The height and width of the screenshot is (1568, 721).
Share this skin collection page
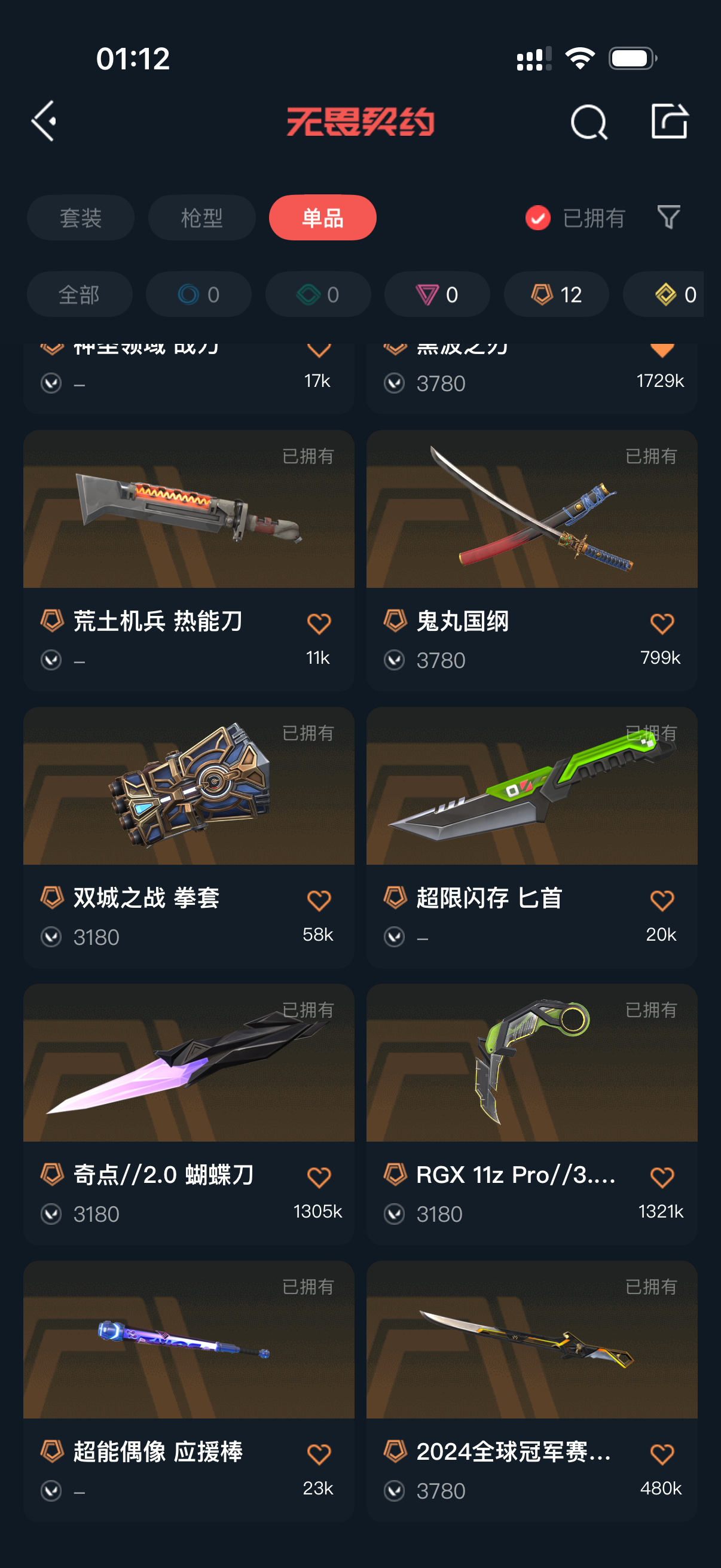[669, 121]
